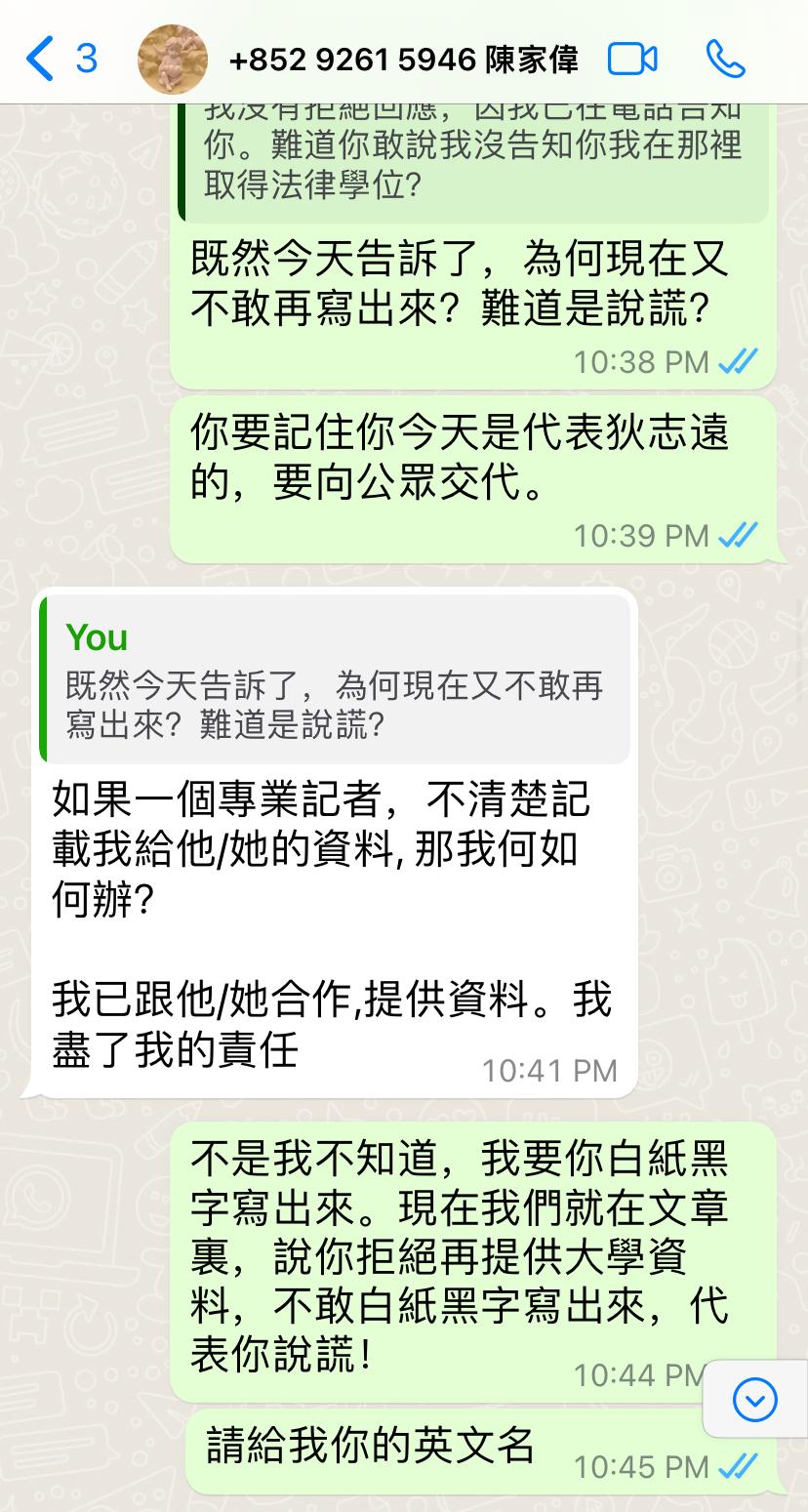808x1512 pixels.
Task: Tap the quoted 'You' reply to find original
Action: [x=335, y=680]
